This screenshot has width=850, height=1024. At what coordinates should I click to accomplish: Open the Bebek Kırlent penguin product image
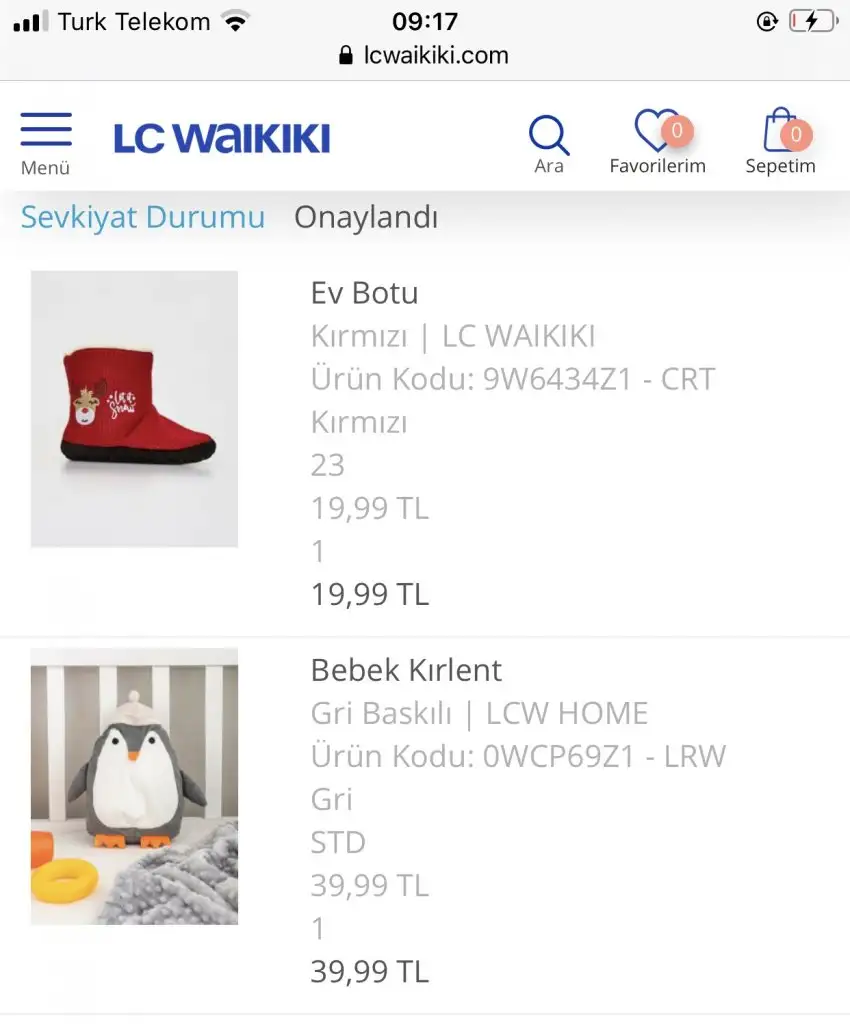click(134, 786)
